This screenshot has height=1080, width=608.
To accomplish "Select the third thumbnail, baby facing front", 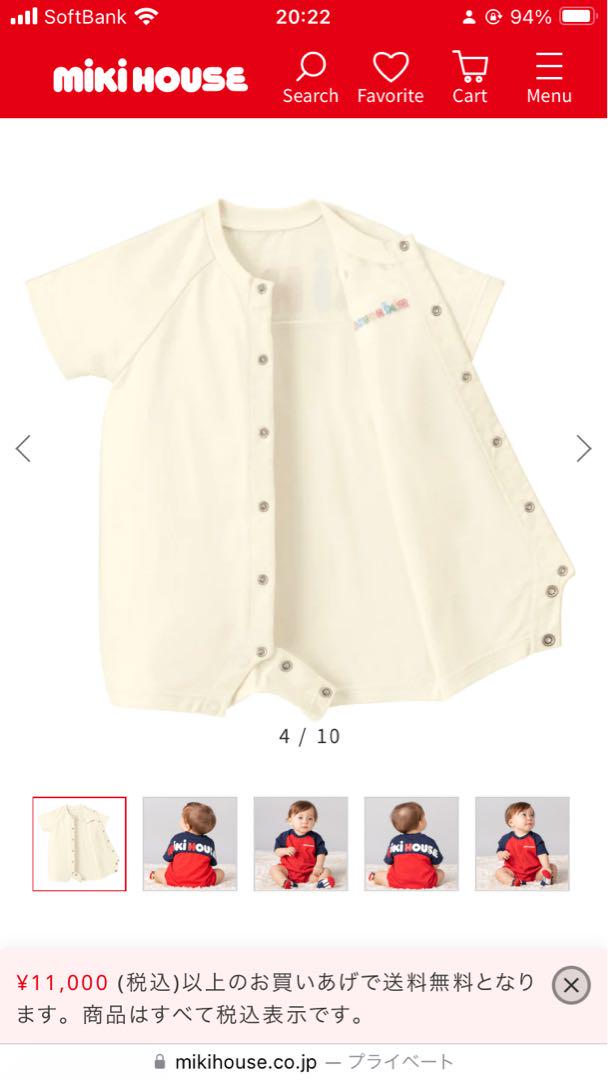I will (301, 844).
